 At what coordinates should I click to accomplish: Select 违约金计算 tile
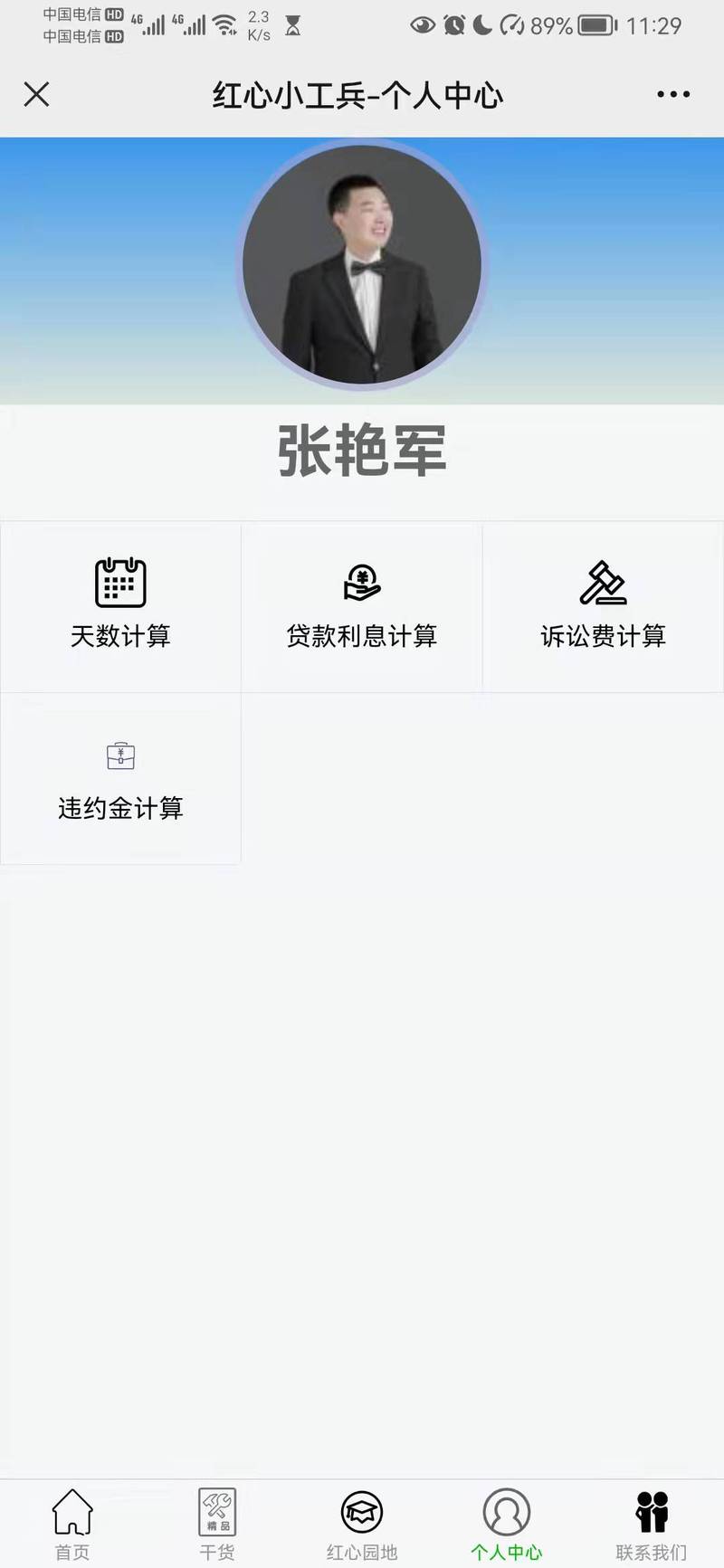tap(120, 778)
